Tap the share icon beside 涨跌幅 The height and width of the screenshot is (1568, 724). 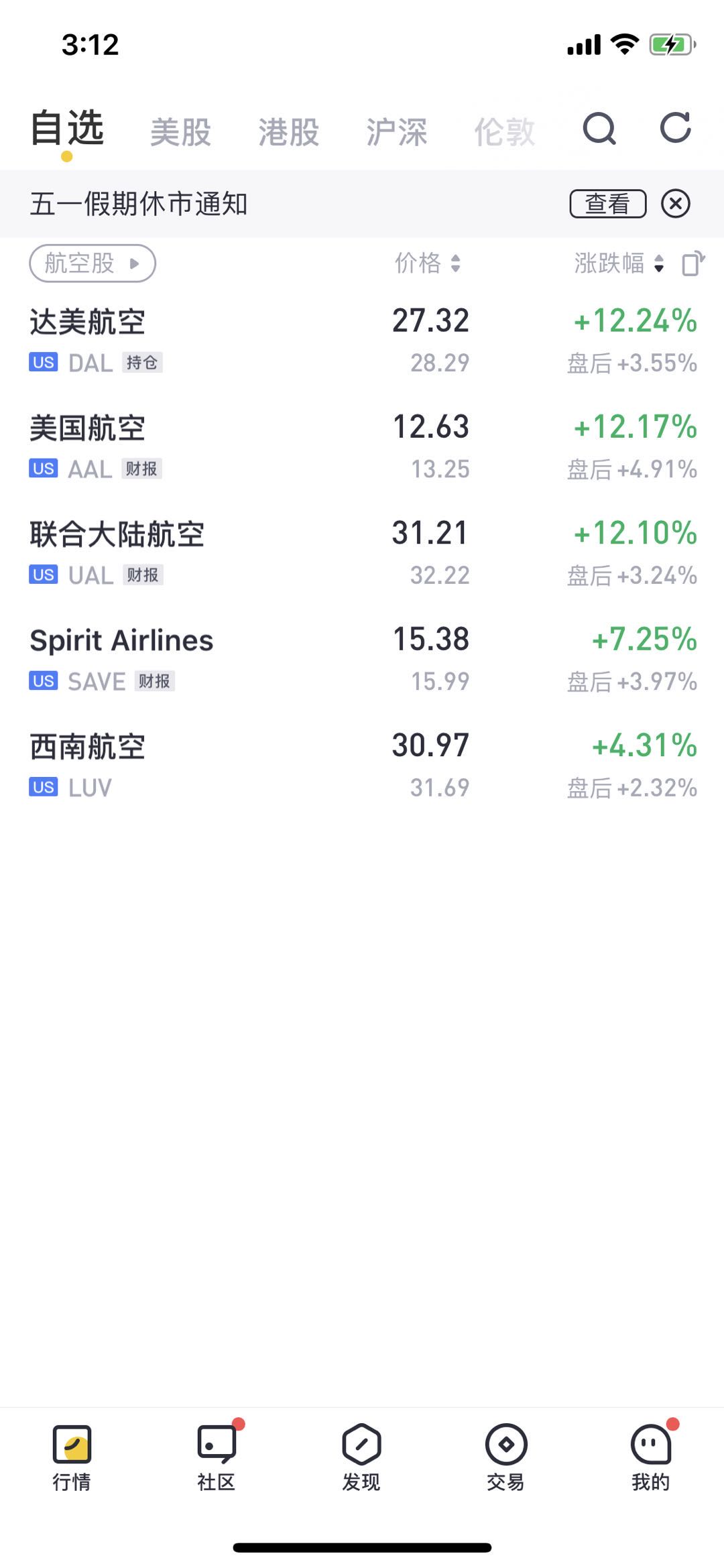[x=693, y=263]
